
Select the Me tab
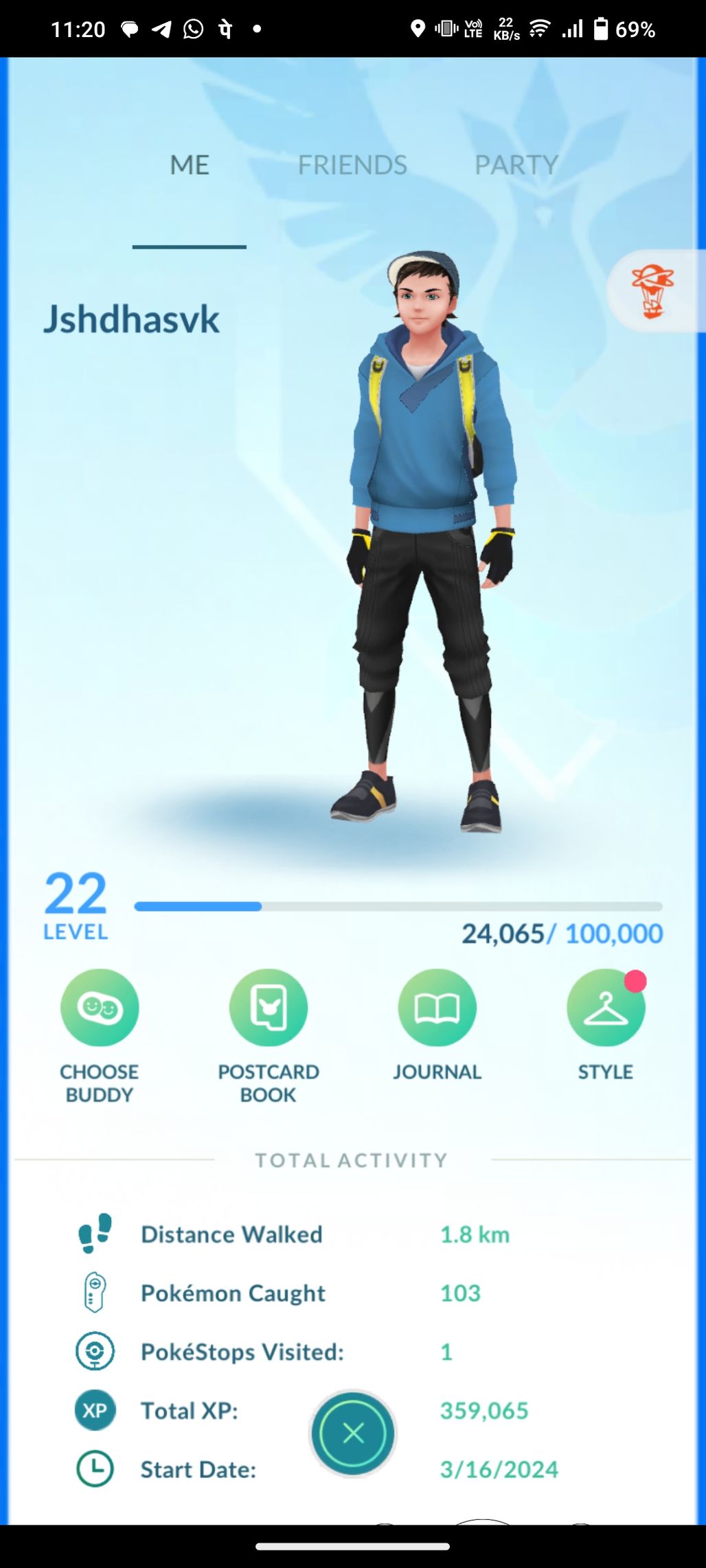pyautogui.click(x=190, y=165)
